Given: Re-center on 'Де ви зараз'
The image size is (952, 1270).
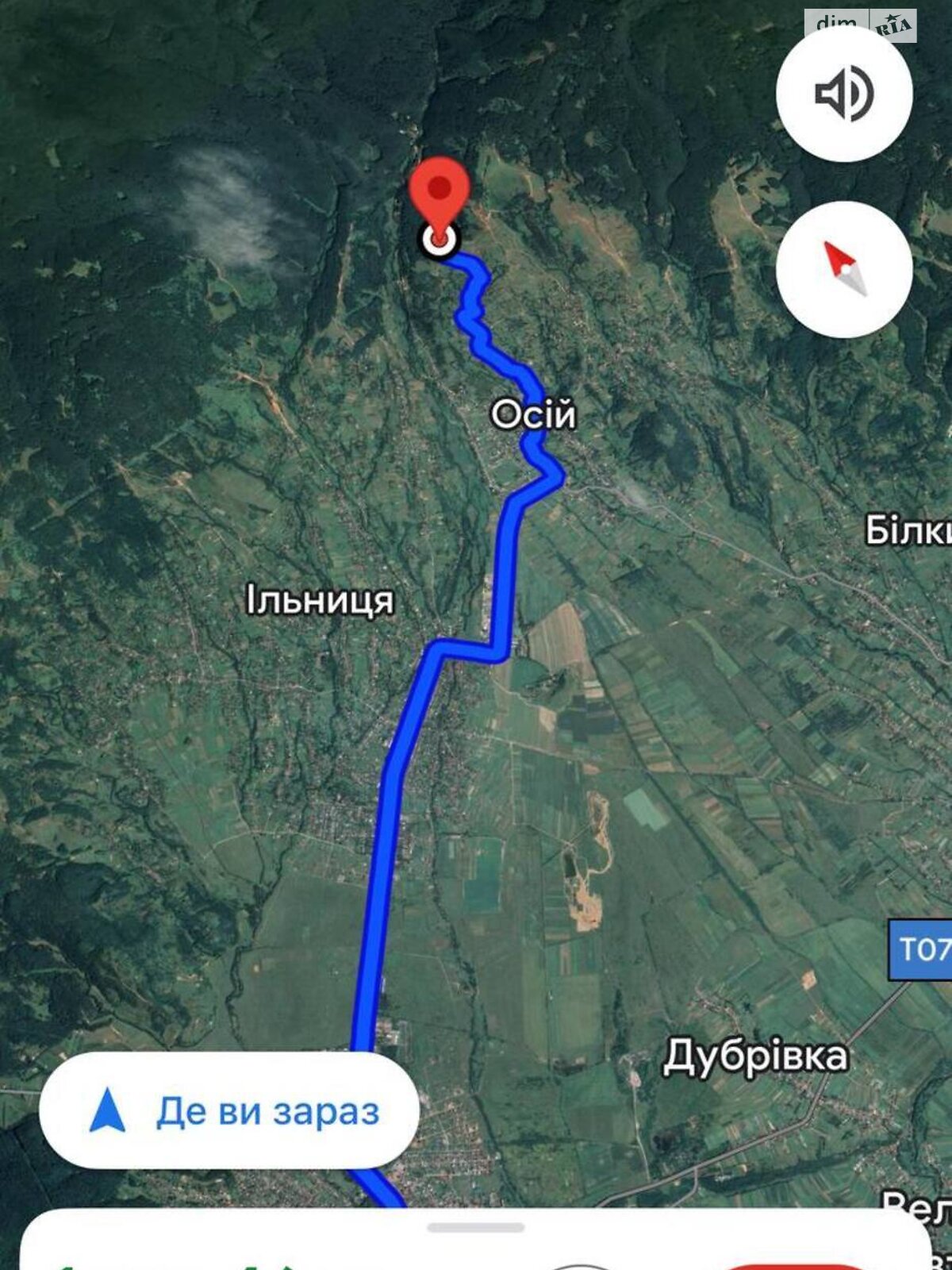Looking at the screenshot, I should coord(229,1110).
